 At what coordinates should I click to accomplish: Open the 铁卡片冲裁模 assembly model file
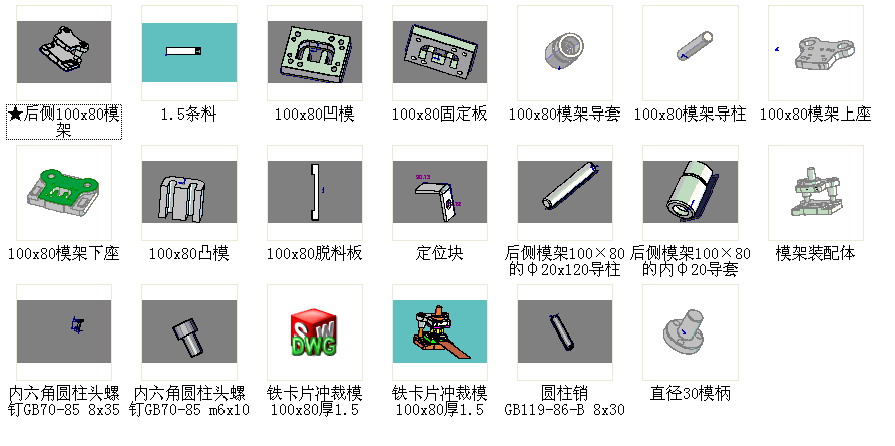click(x=439, y=331)
